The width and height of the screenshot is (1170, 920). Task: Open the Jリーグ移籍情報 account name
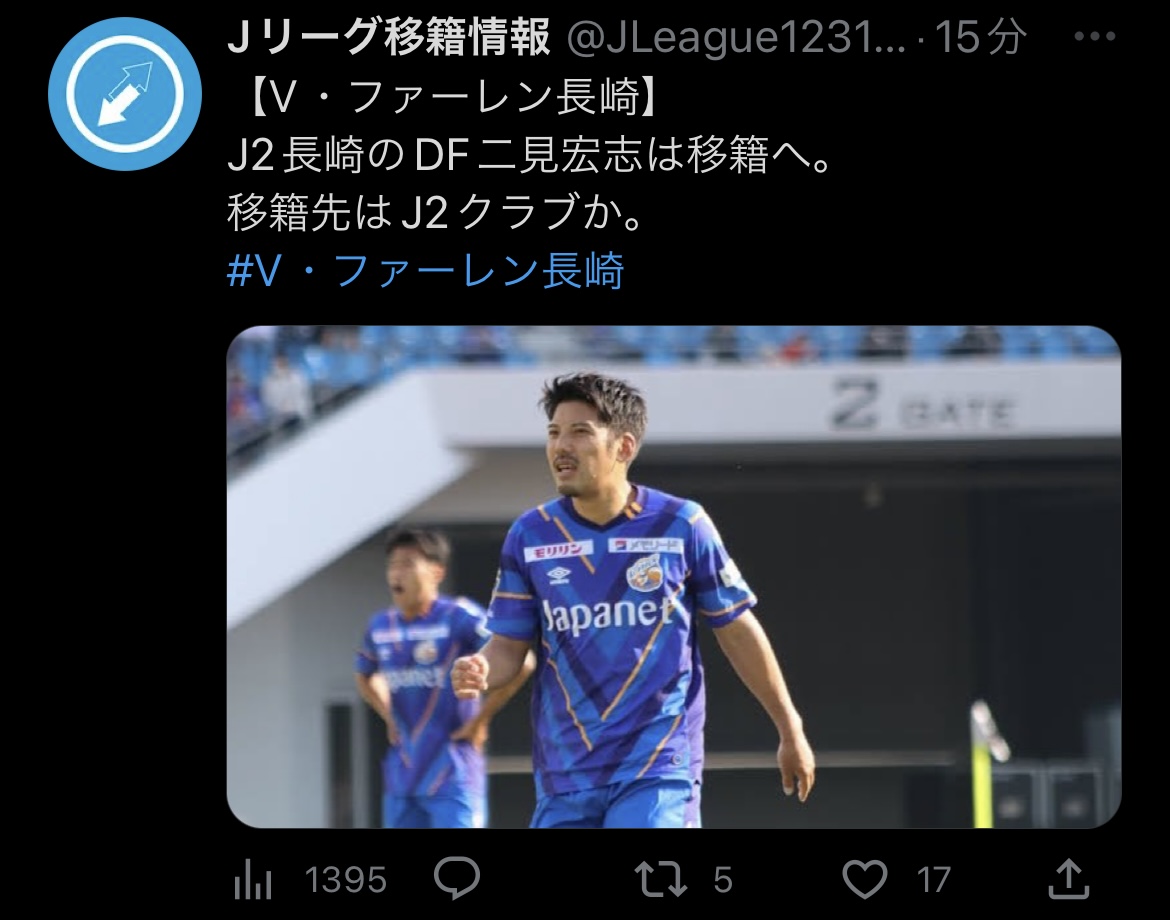pyautogui.click(x=389, y=39)
